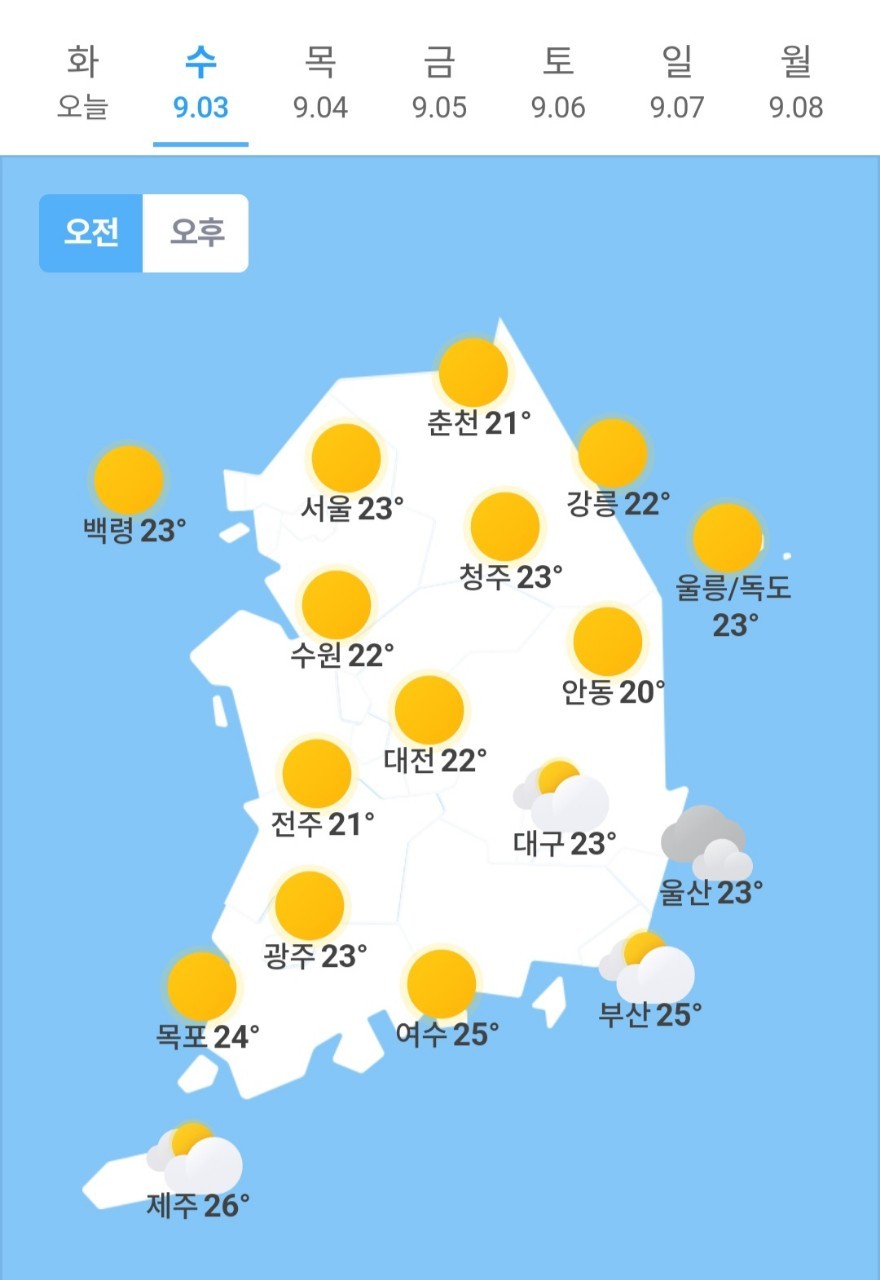
Task: Switch to the 목 9.04 day tab
Action: [320, 84]
